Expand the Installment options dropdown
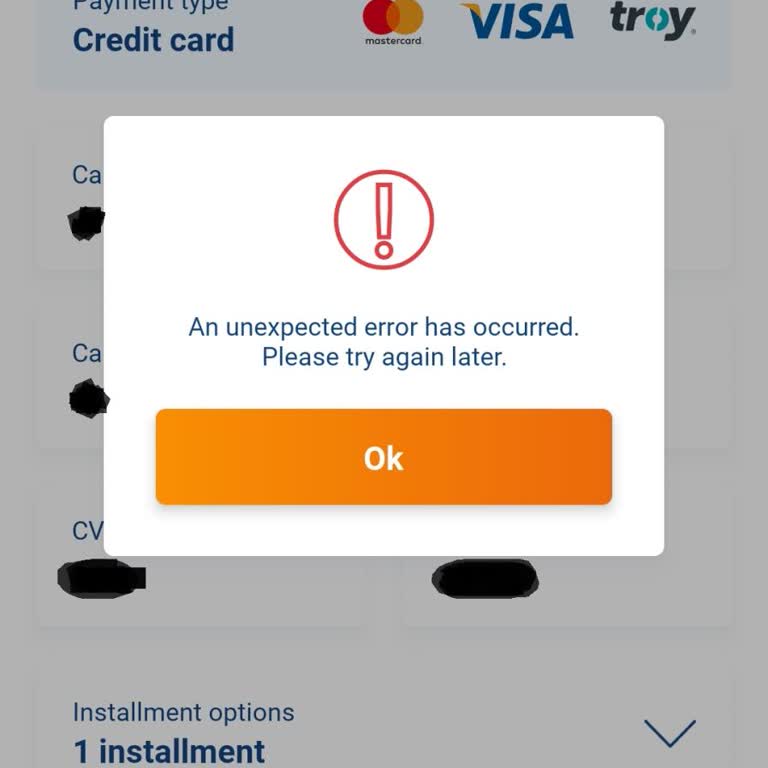 tap(669, 733)
